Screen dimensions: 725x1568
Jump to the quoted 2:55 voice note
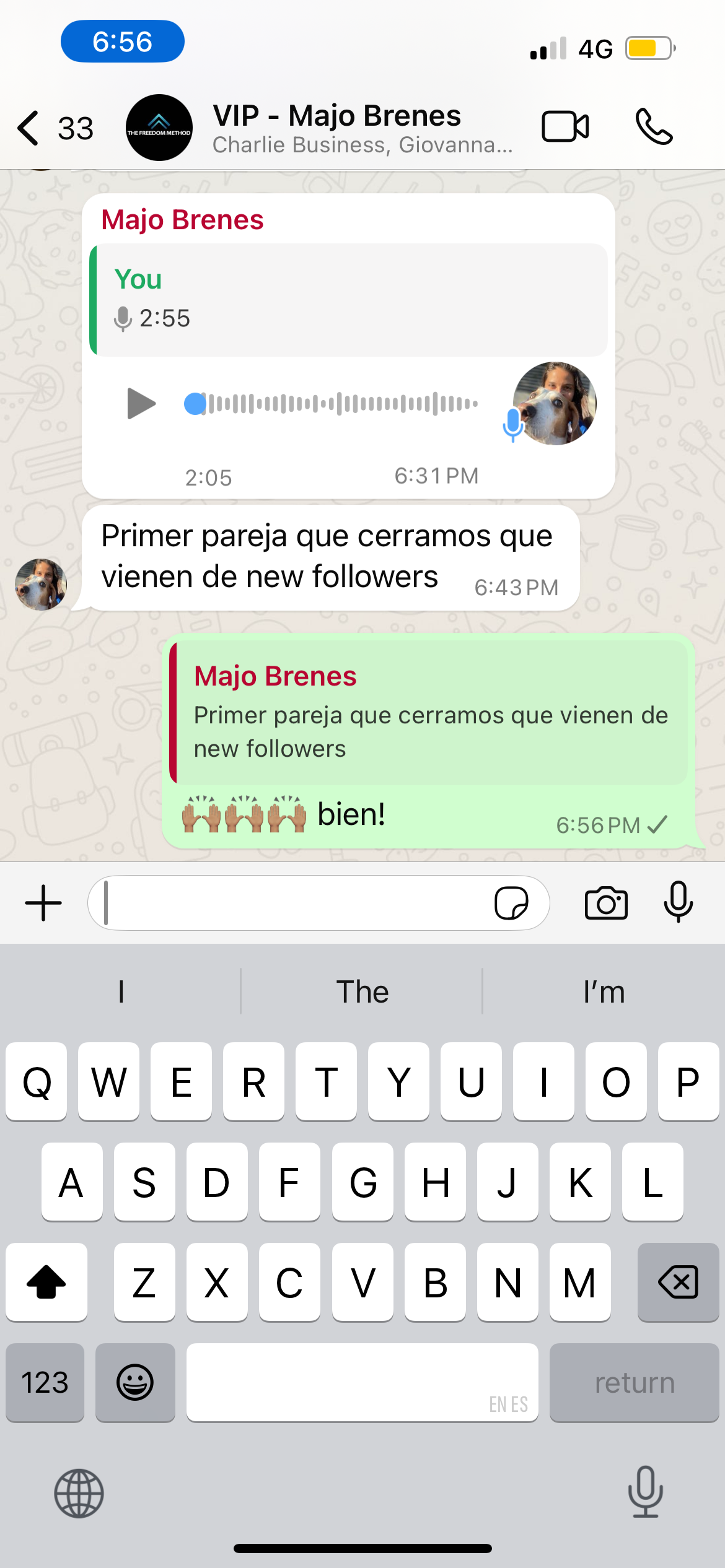(348, 300)
